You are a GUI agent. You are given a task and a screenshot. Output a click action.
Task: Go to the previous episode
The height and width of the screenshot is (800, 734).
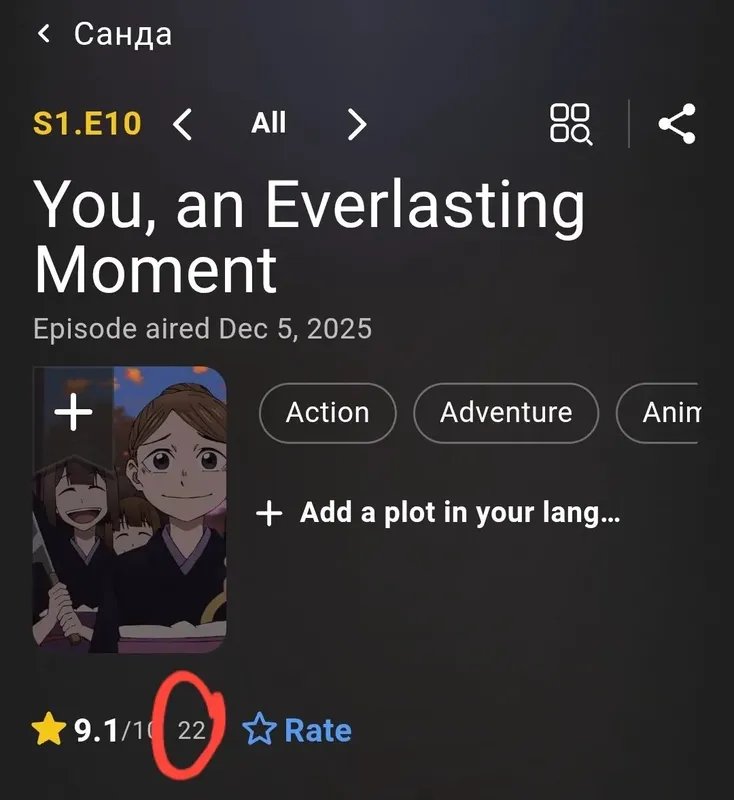tap(182, 125)
